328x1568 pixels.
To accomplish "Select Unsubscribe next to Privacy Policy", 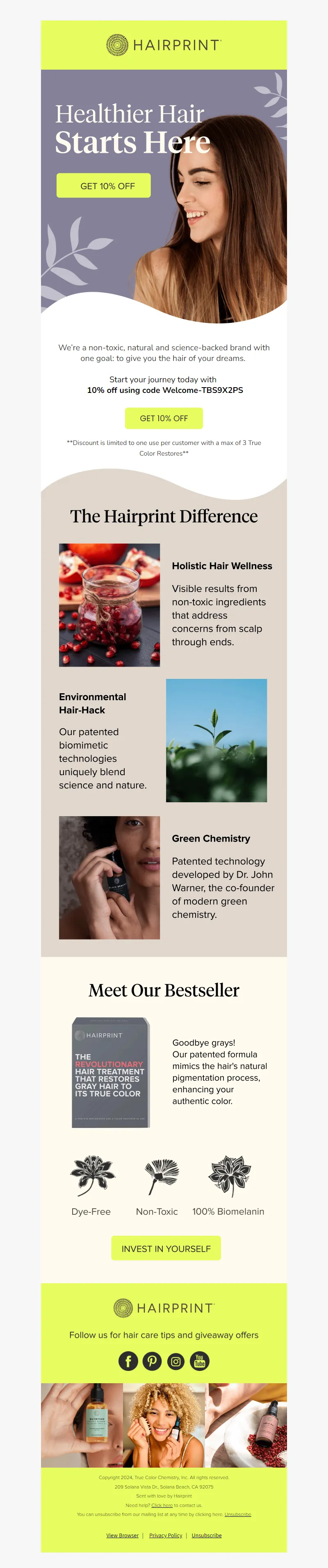I will tap(207, 1535).
